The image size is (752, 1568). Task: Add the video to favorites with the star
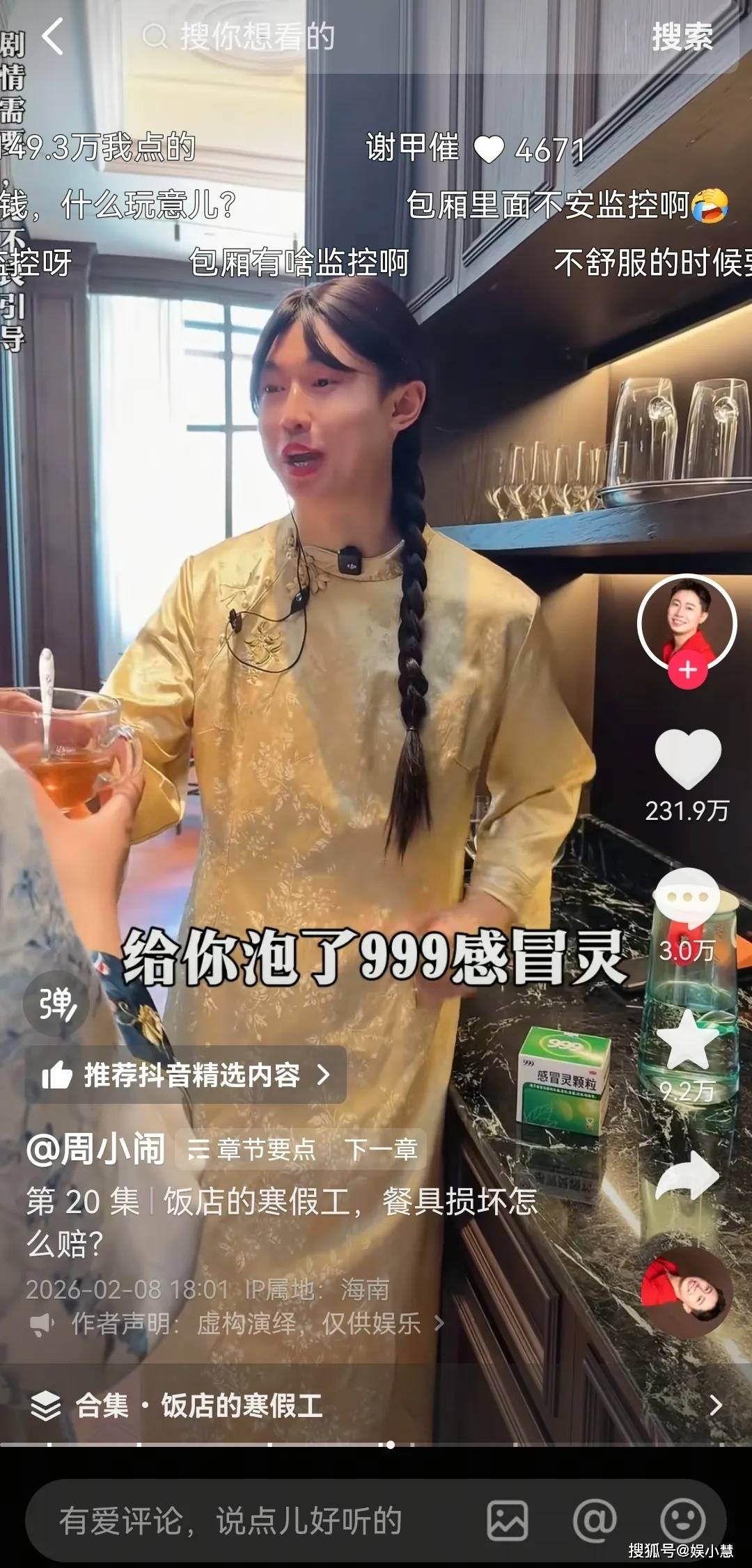(x=687, y=1040)
